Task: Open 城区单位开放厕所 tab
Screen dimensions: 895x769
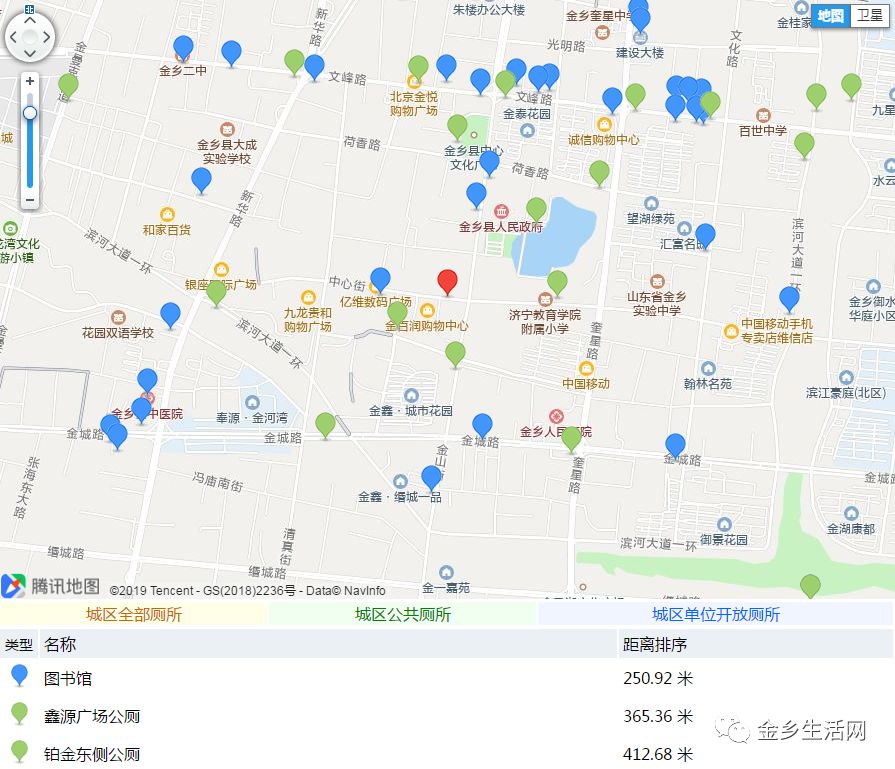Action: point(716,614)
